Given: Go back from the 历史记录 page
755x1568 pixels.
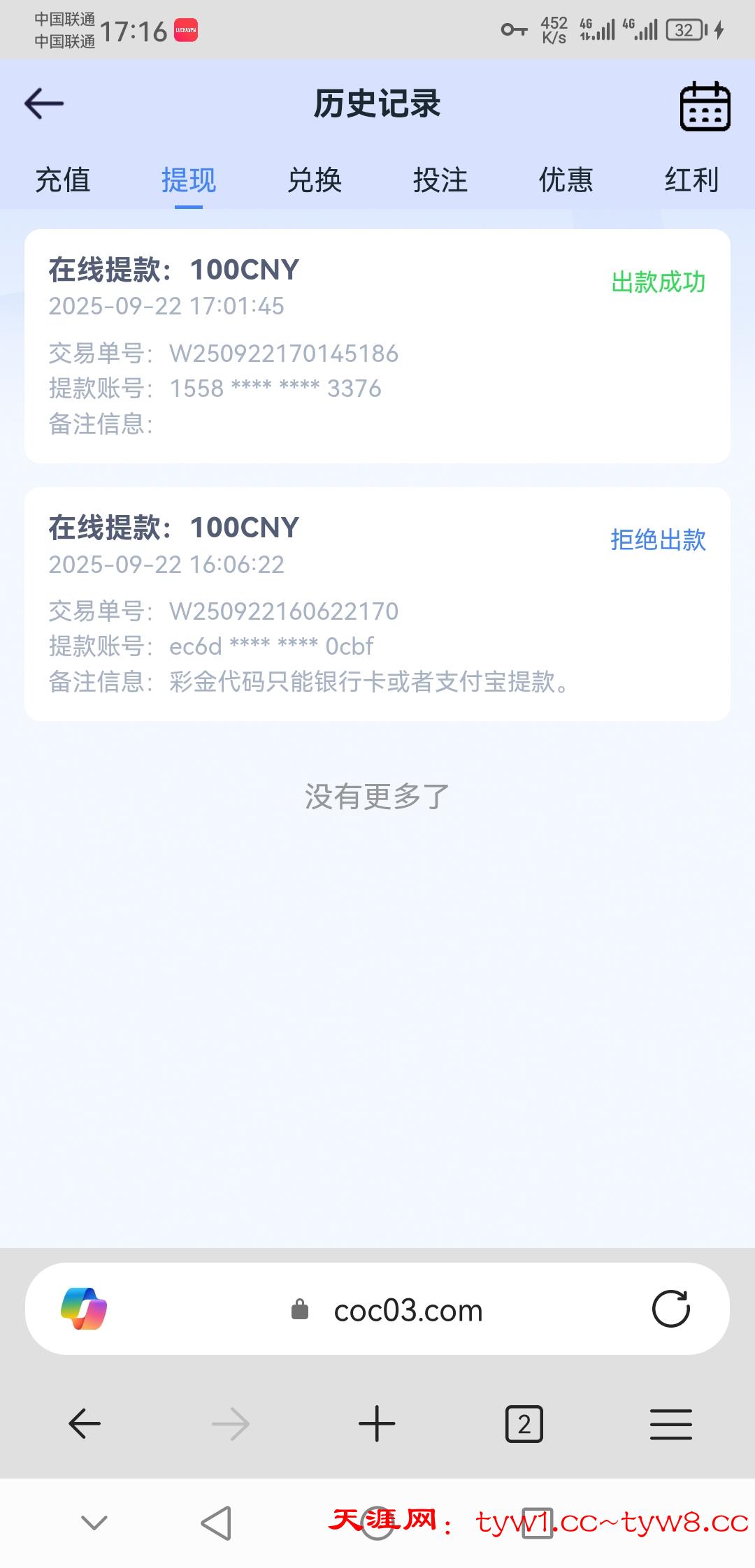Looking at the screenshot, I should (x=44, y=104).
